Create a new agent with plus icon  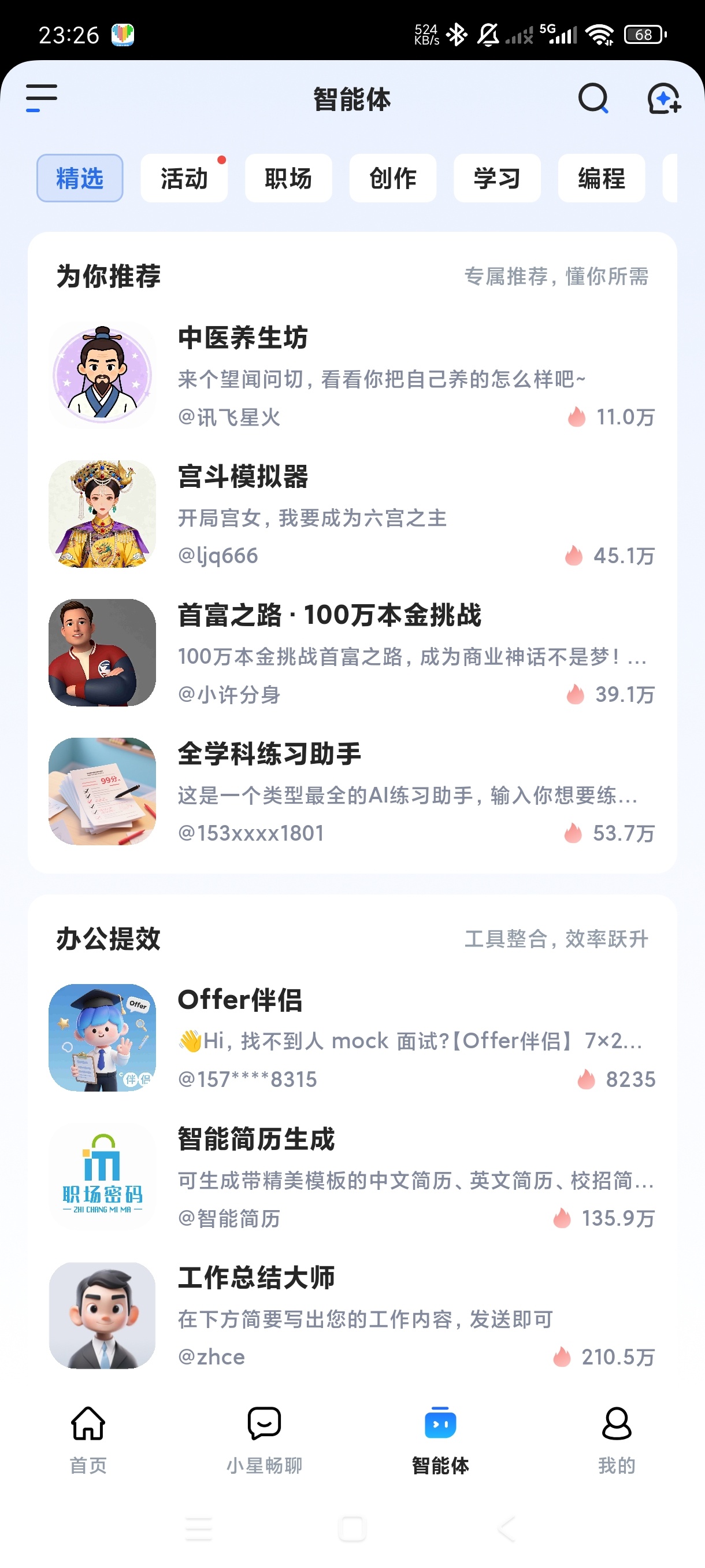663,99
